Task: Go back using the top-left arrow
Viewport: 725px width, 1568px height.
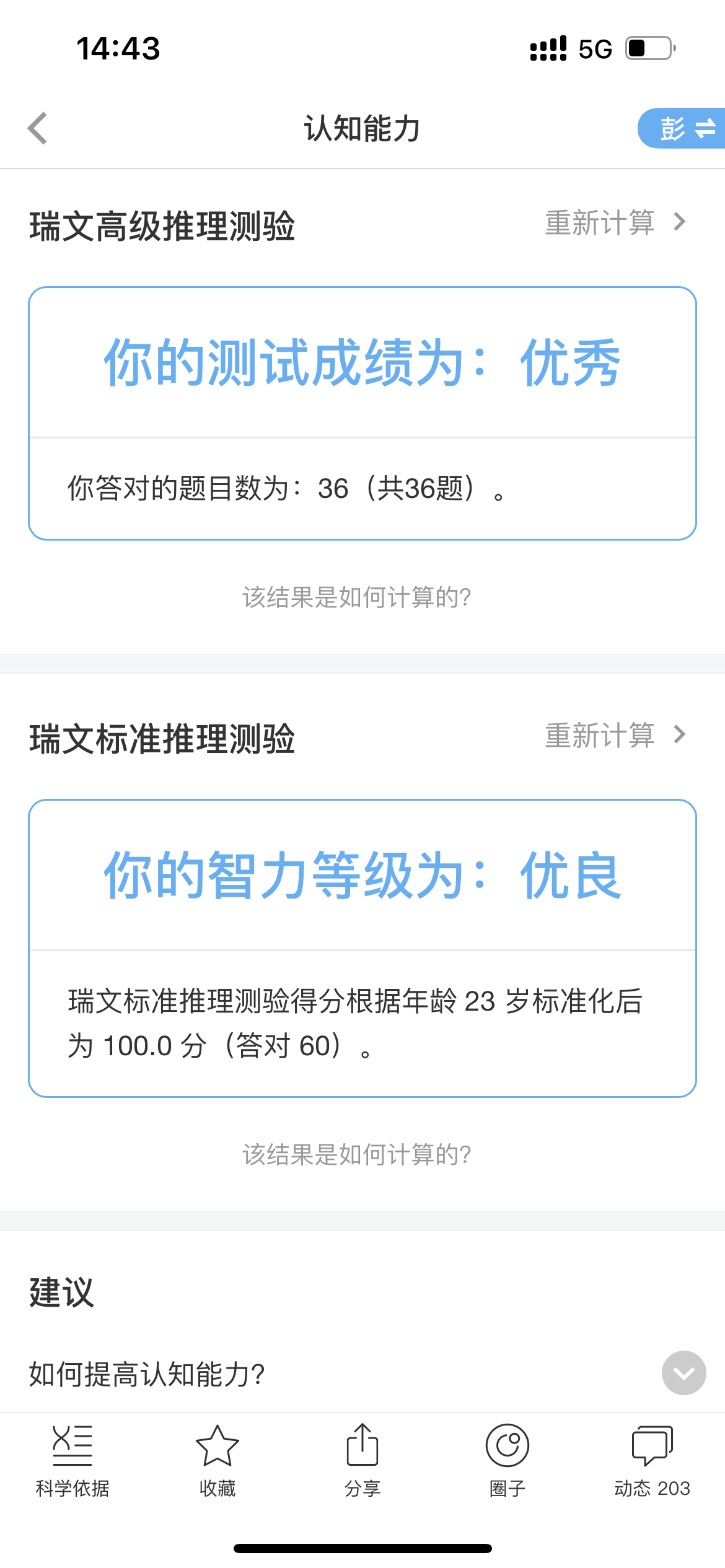Action: [38, 128]
